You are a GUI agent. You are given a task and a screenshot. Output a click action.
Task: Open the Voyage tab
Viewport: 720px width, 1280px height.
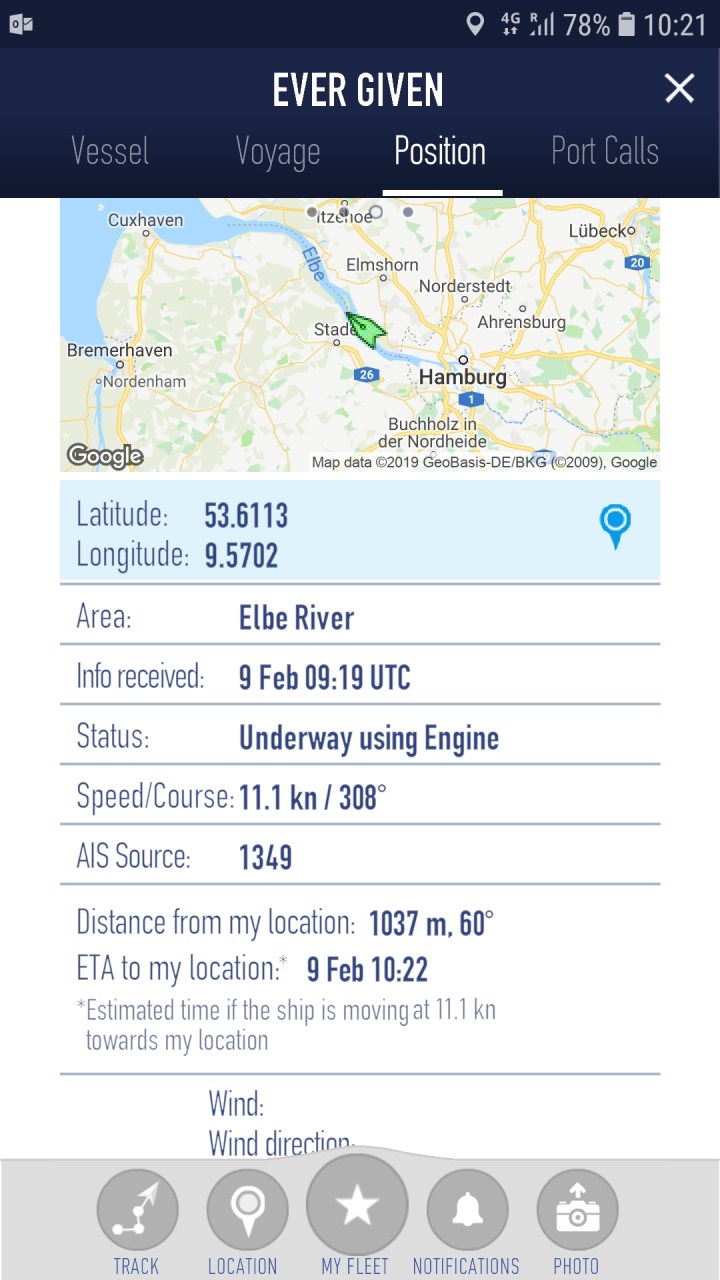278,152
